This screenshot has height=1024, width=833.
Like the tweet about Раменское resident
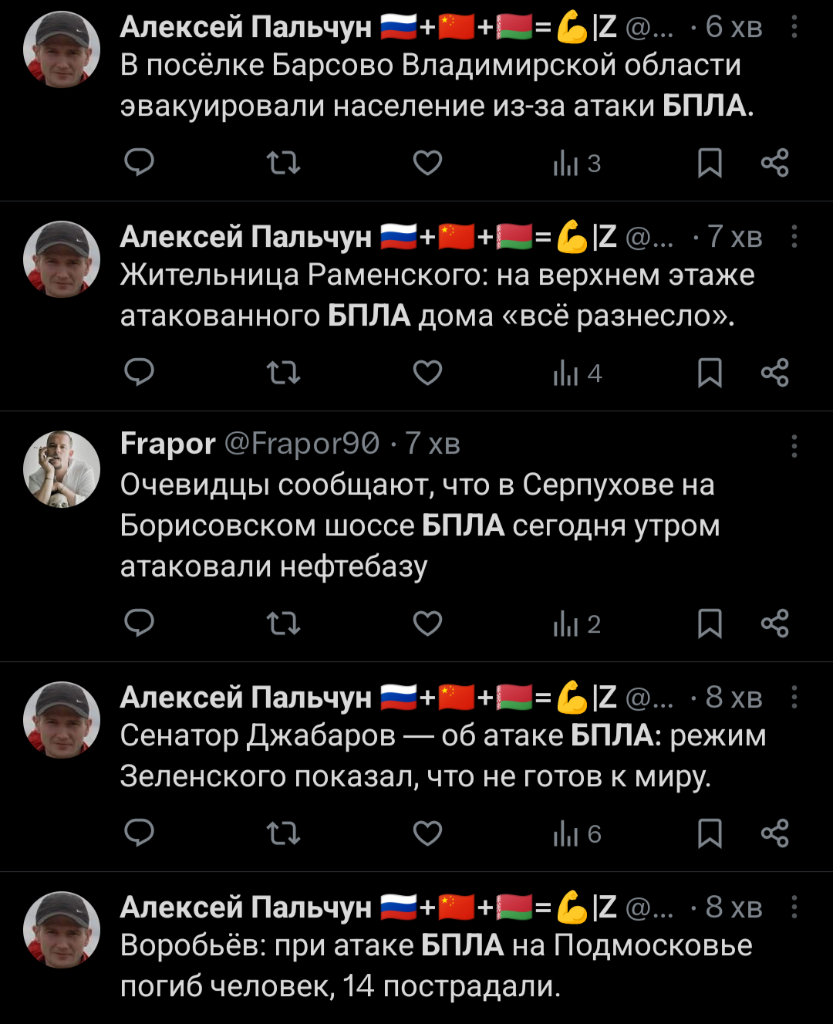[428, 374]
